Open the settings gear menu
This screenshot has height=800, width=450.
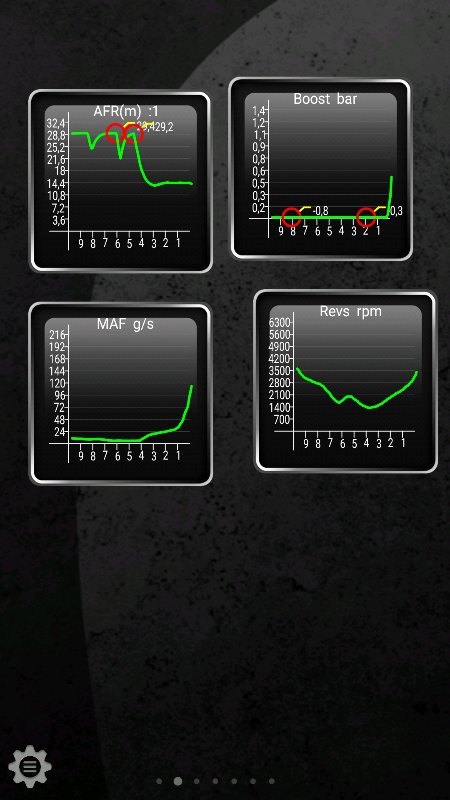[x=30, y=766]
